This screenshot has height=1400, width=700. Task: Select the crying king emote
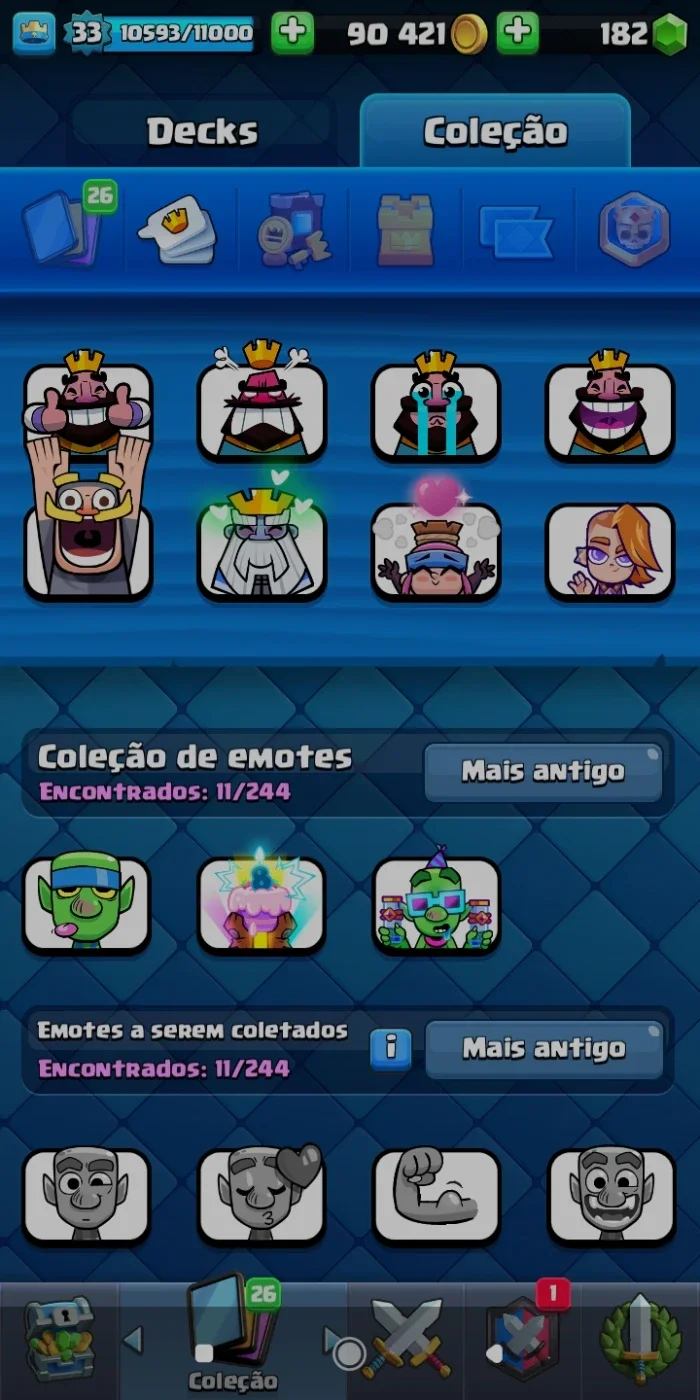pyautogui.click(x=436, y=410)
